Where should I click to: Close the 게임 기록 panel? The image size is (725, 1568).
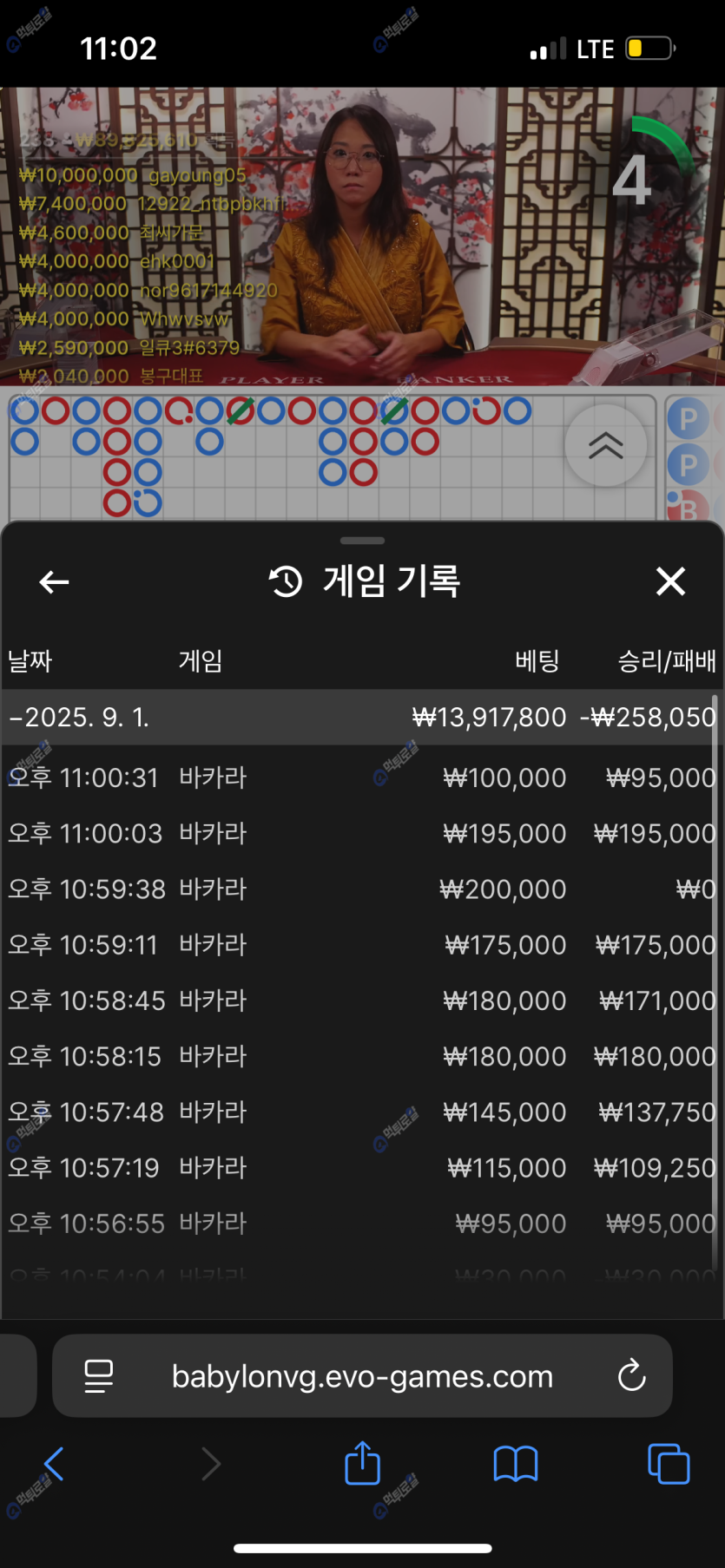[x=670, y=581]
